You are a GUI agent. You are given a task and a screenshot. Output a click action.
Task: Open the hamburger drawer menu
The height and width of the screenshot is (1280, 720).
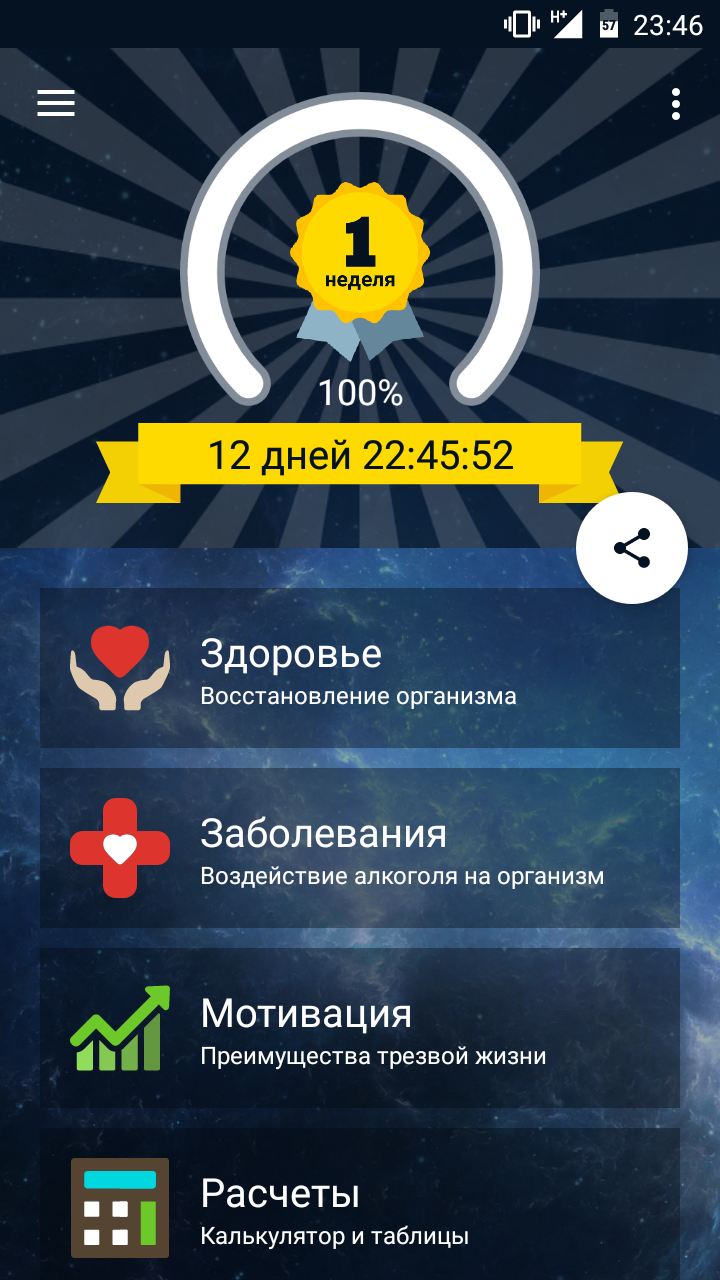pyautogui.click(x=56, y=103)
